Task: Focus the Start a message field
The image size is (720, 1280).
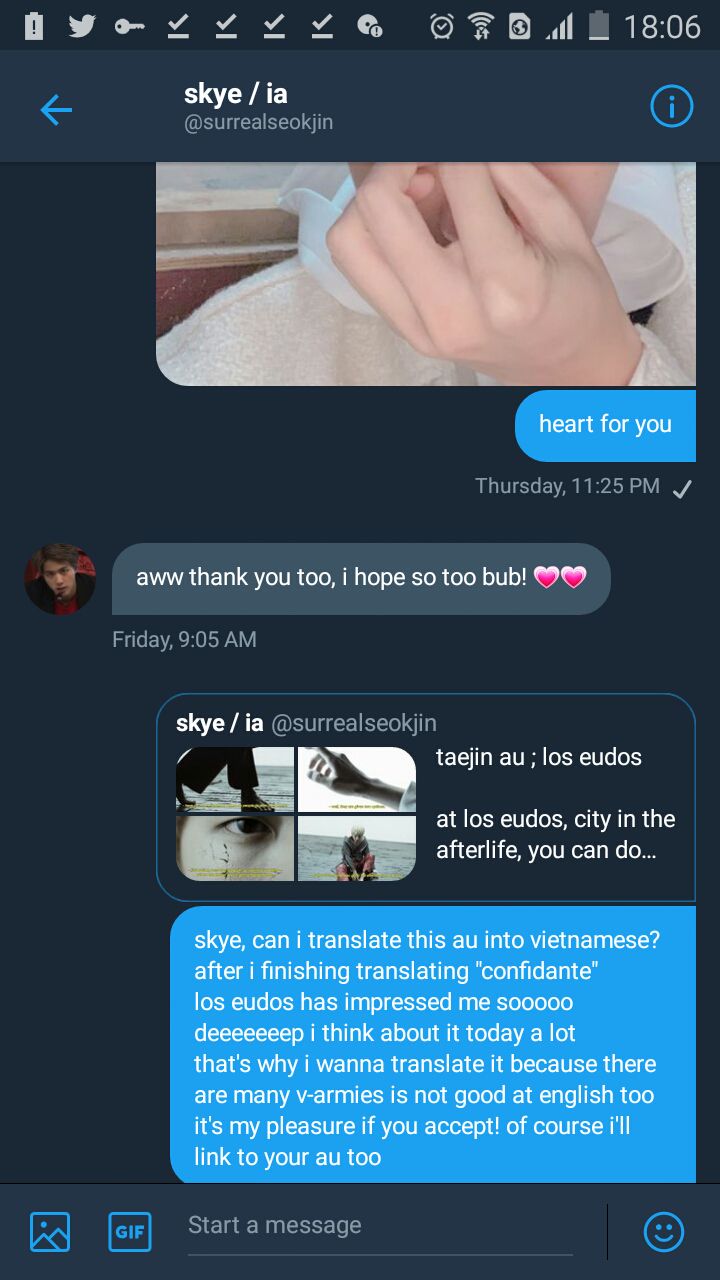Action: tap(380, 1226)
